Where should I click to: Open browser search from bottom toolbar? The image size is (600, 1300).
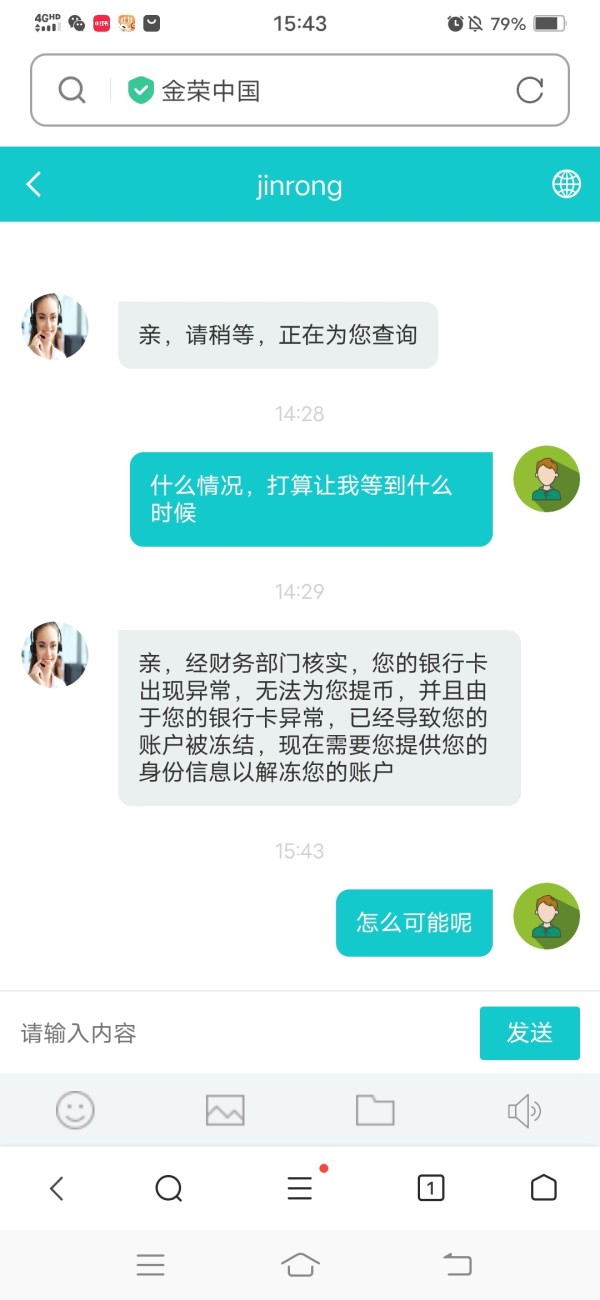[169, 1188]
